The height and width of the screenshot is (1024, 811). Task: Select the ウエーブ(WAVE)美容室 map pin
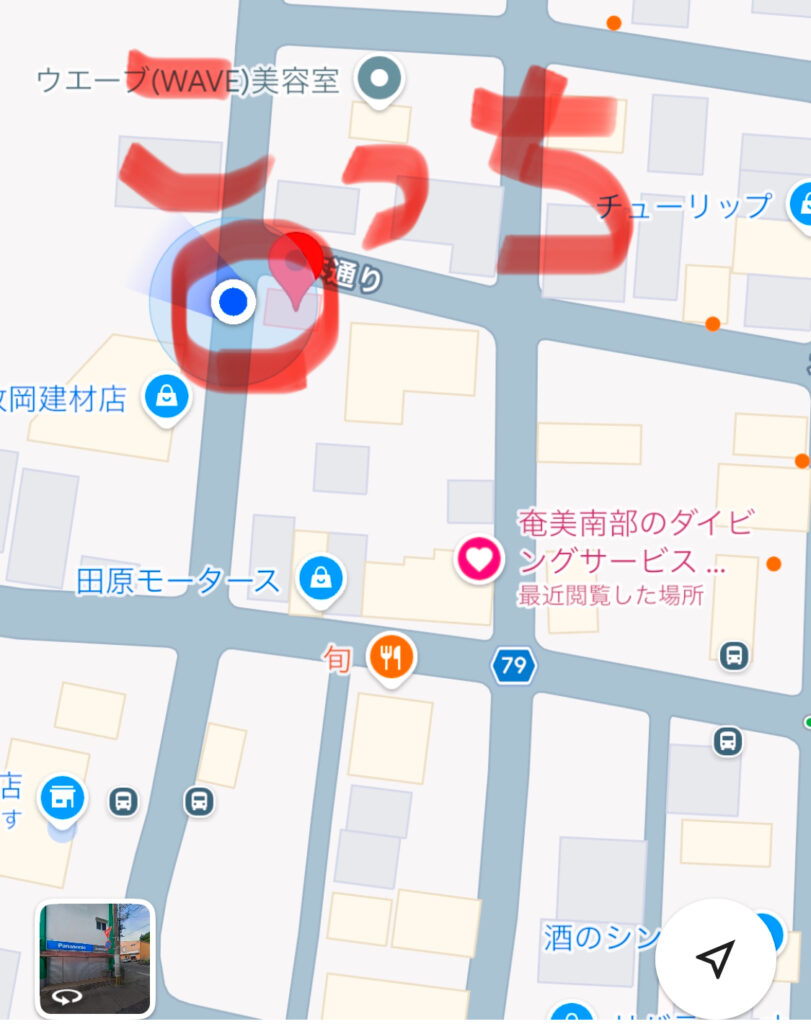click(x=380, y=78)
